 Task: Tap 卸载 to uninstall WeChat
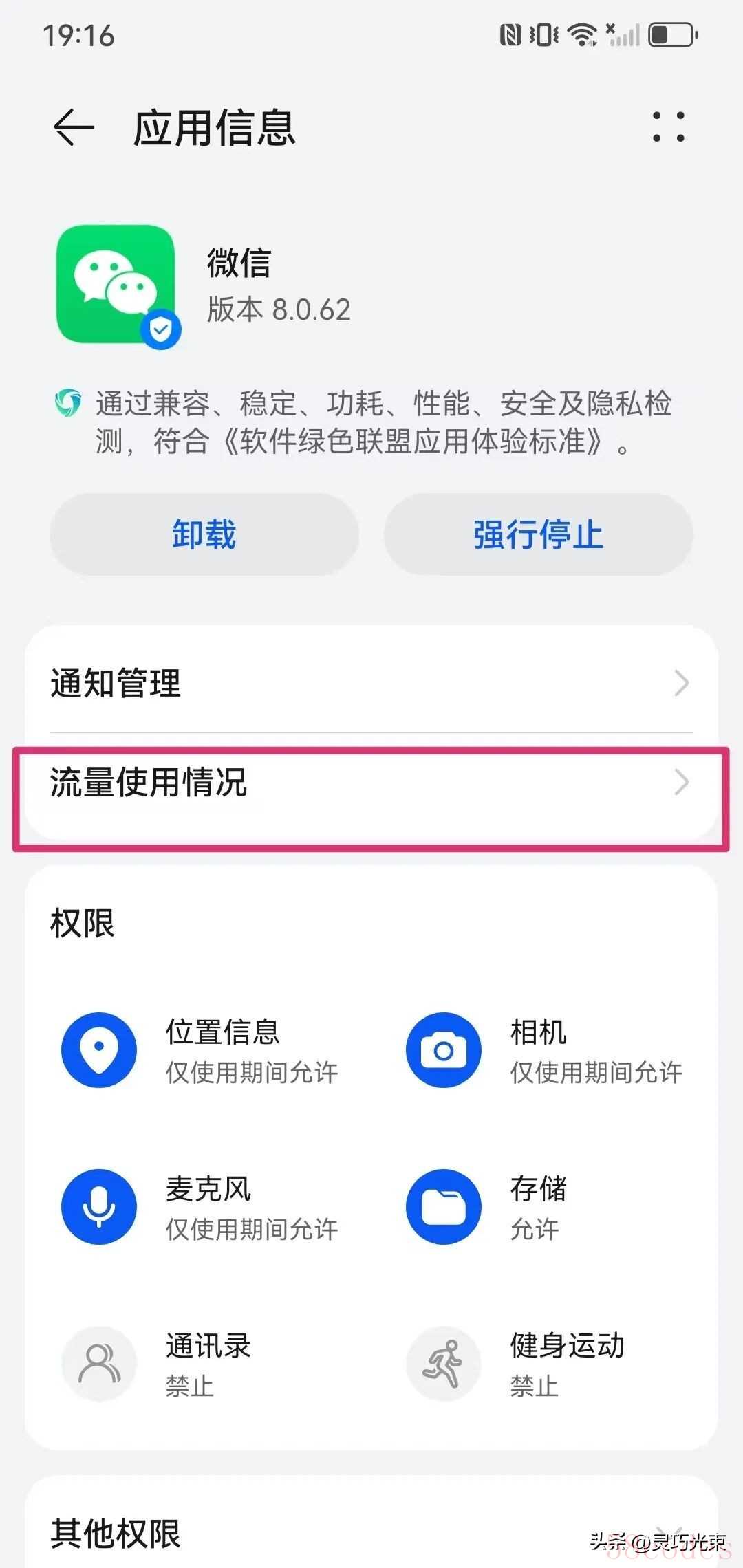[x=204, y=534]
